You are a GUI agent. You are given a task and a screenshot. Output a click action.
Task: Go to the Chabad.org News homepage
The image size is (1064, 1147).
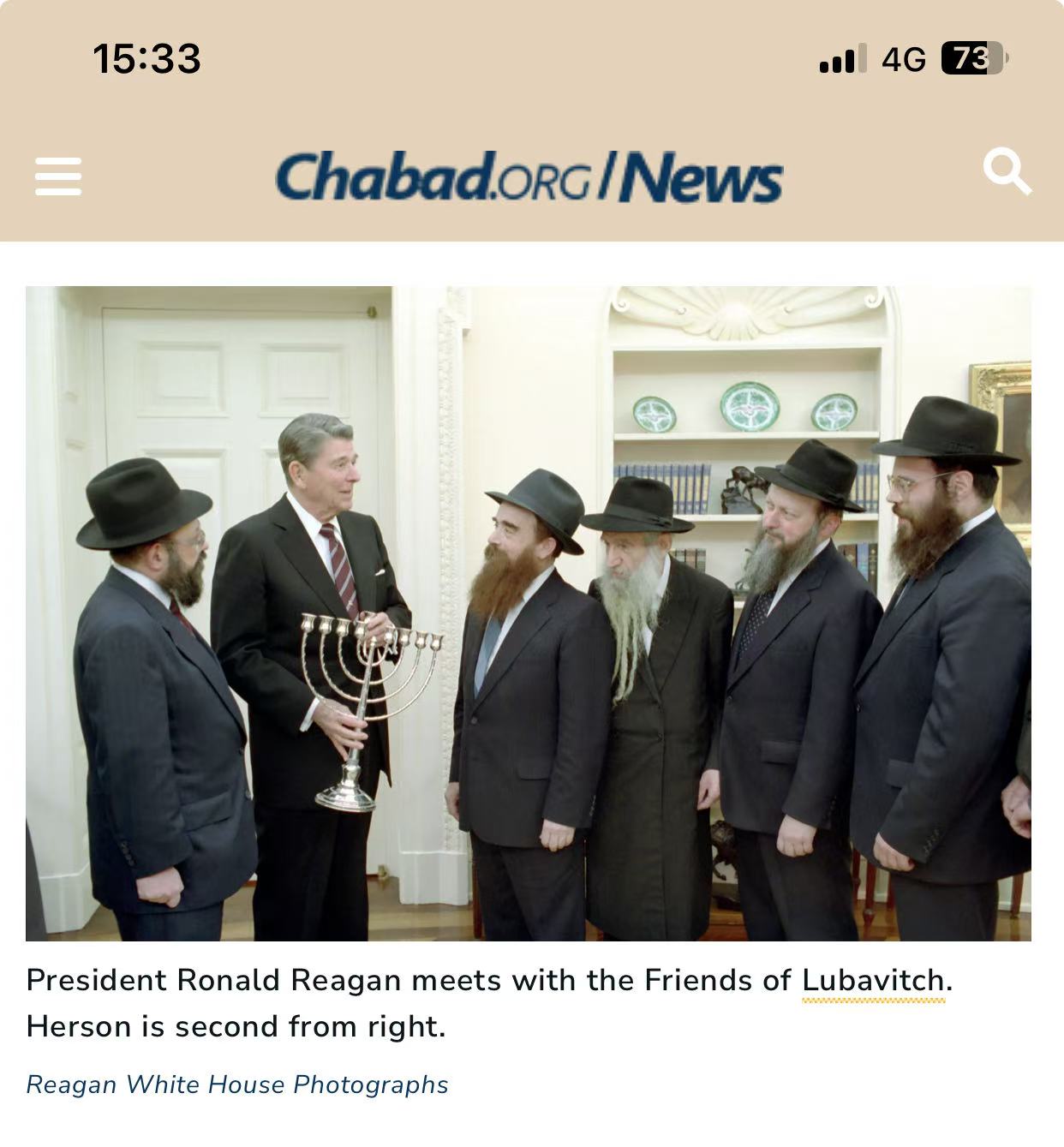(x=529, y=177)
